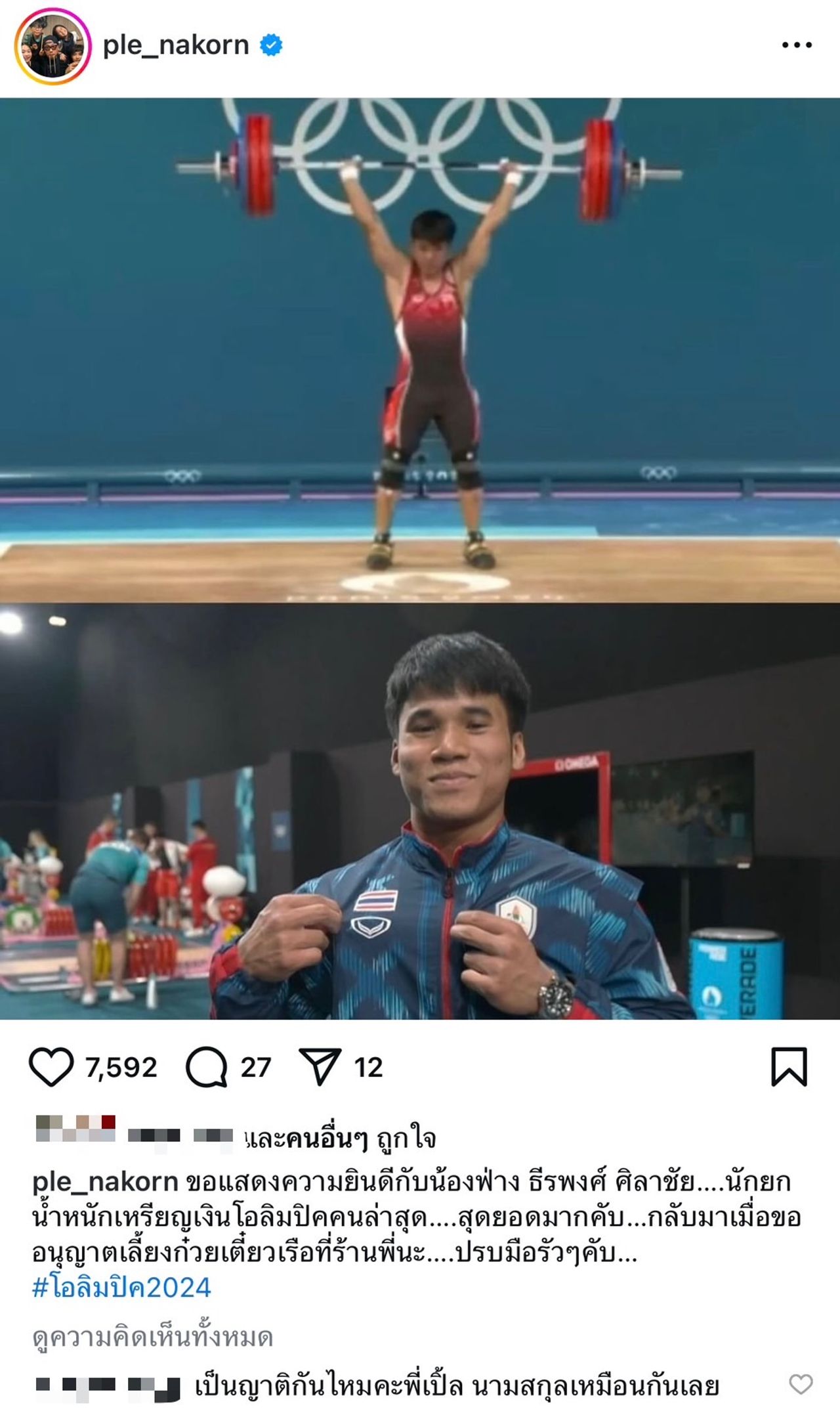Viewport: 840px width, 1413px height.
Task: Like the comment about the same surname
Action: point(801,1385)
